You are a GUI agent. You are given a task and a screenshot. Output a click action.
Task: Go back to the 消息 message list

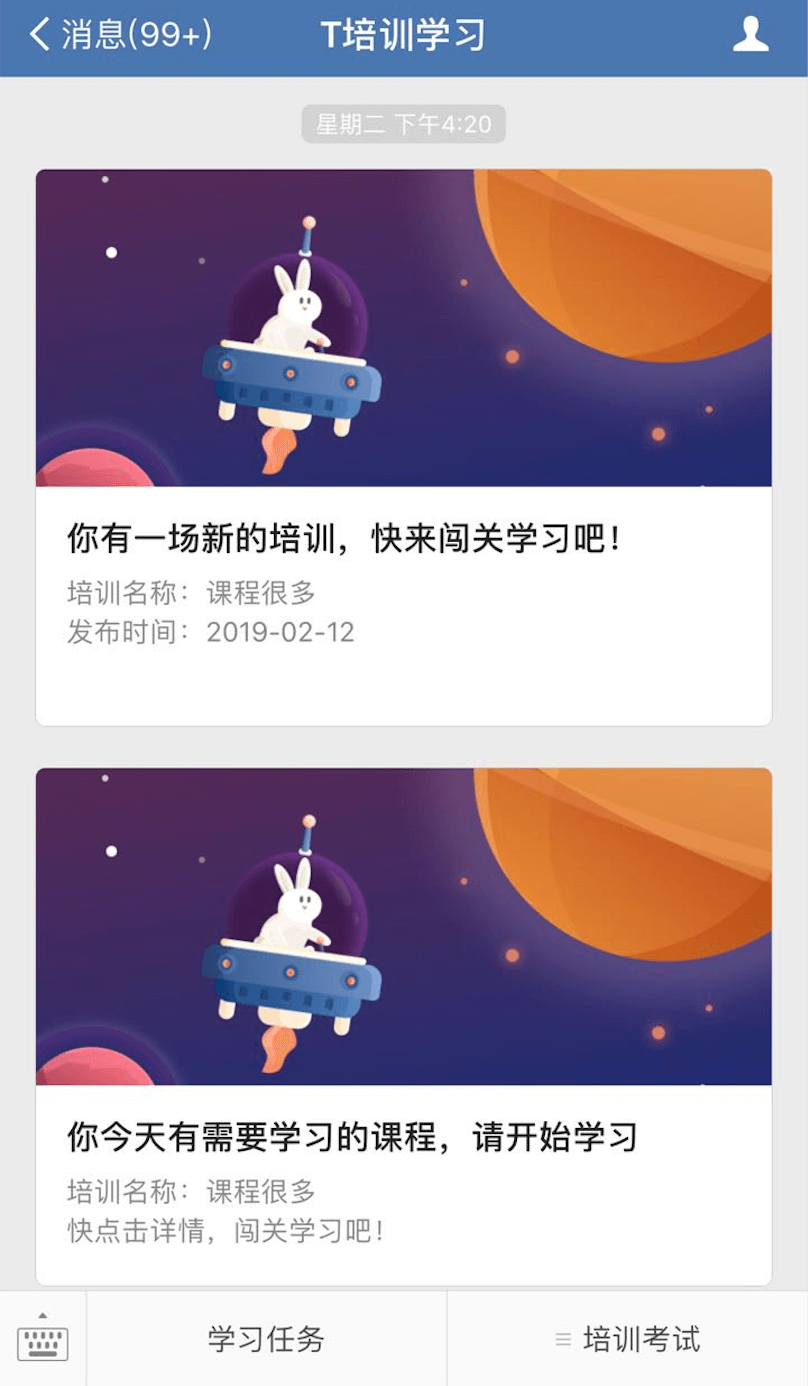pyautogui.click(x=120, y=36)
